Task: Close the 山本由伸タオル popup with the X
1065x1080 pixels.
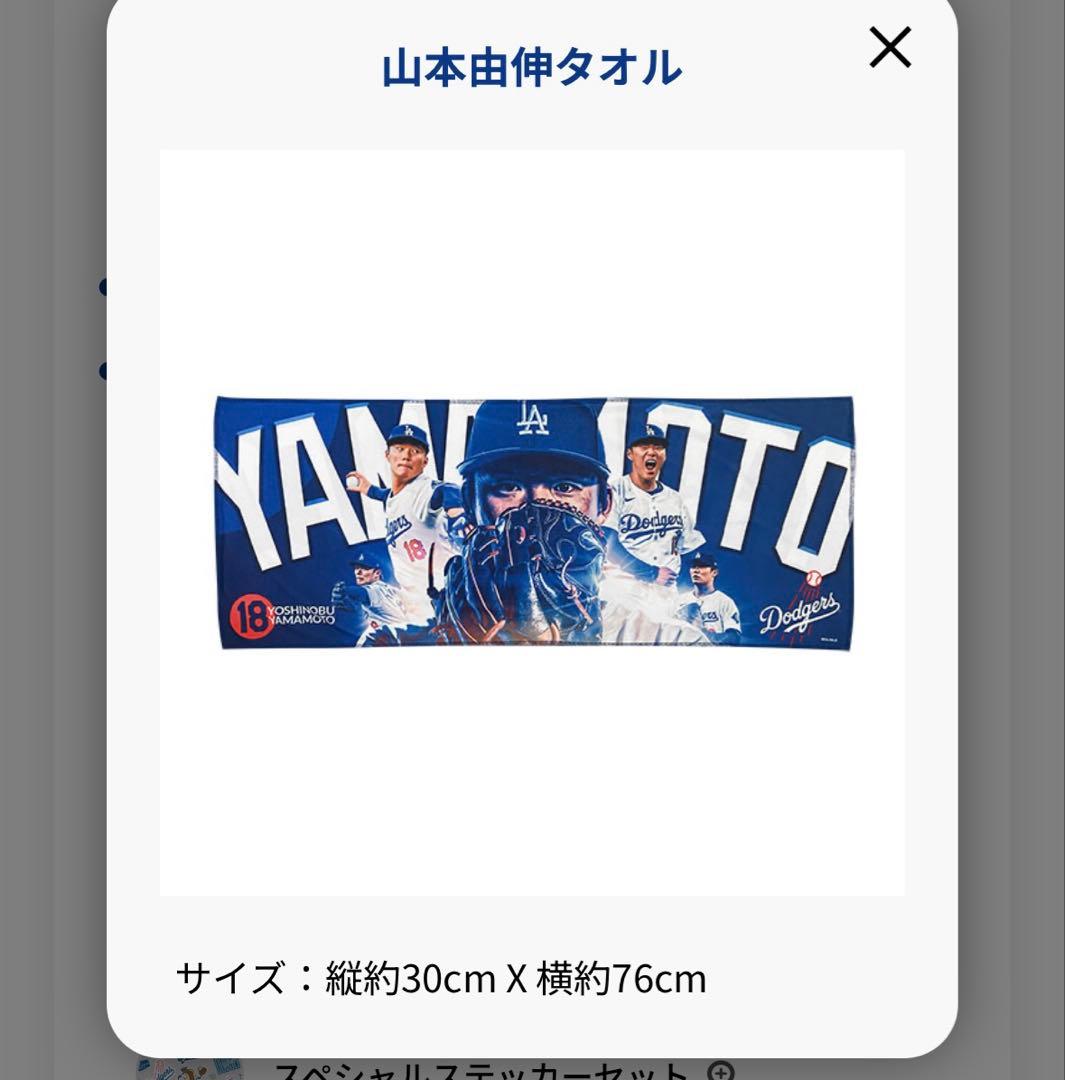Action: click(x=889, y=46)
